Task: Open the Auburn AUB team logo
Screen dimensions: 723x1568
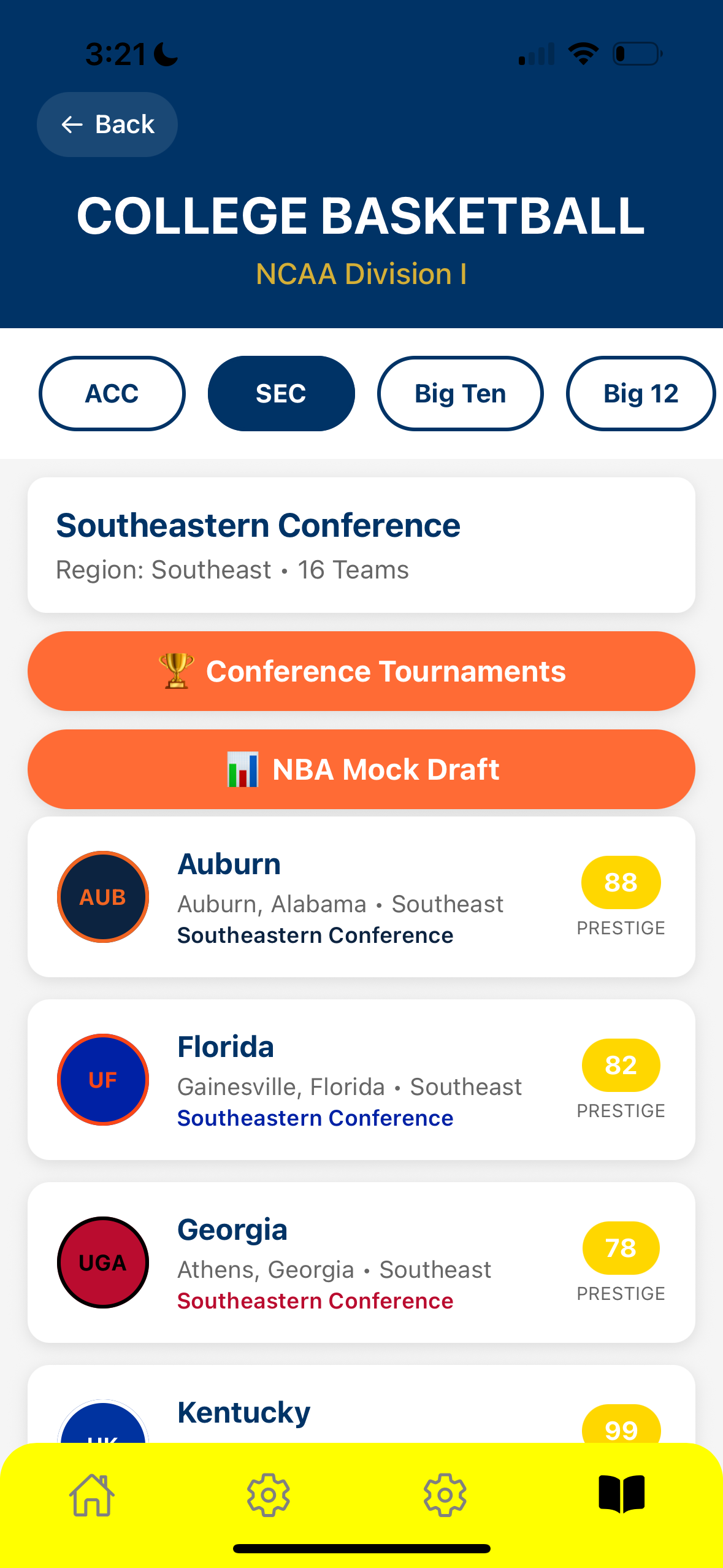Action: point(102,896)
